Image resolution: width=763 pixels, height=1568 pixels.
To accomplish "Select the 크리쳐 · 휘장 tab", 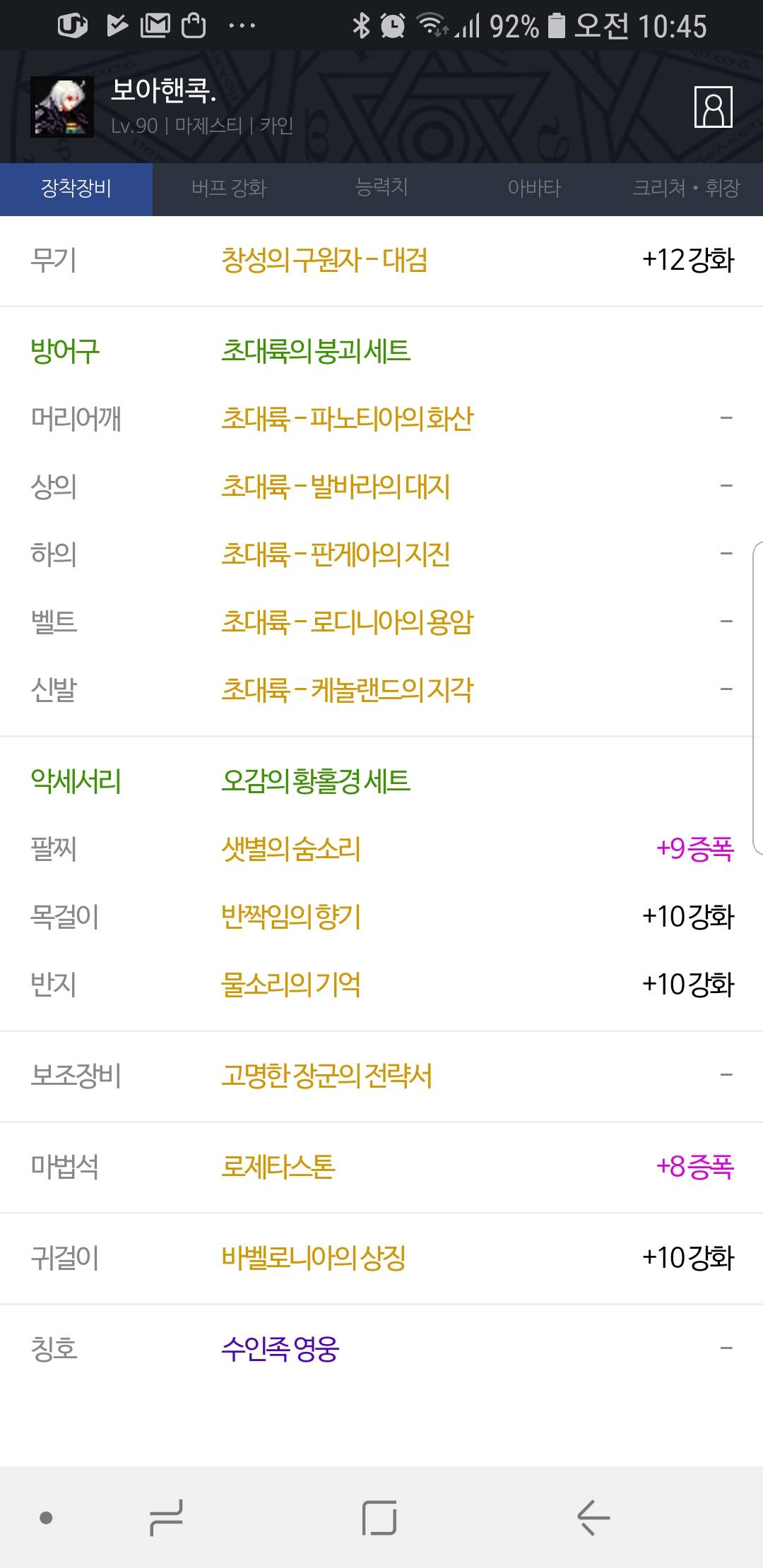I will (687, 189).
